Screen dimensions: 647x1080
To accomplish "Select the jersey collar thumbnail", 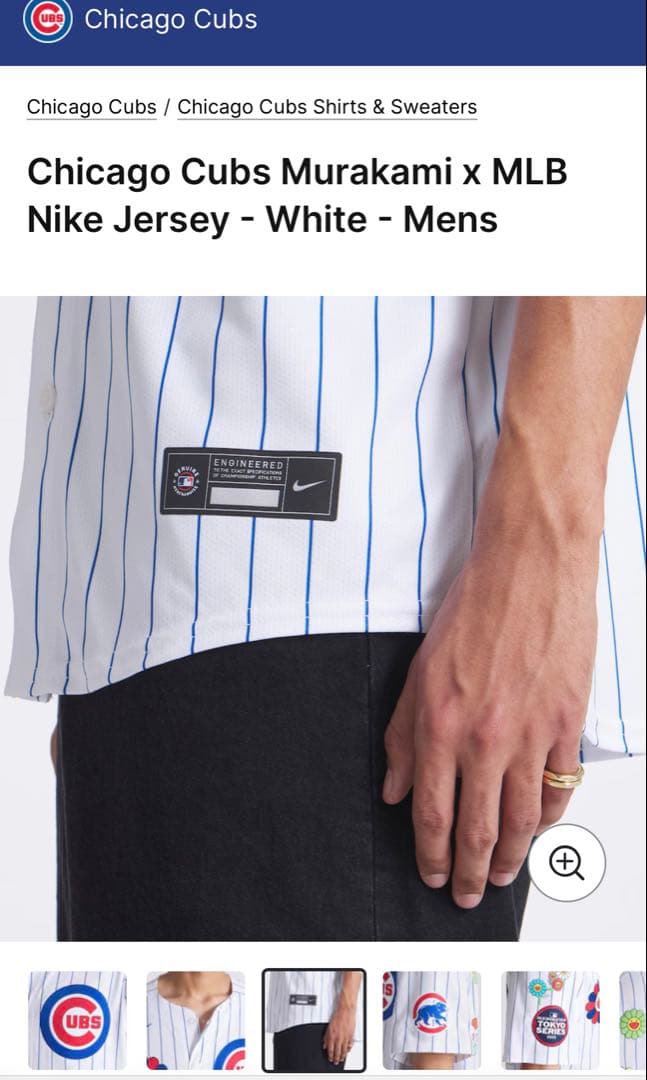I will click(x=196, y=1020).
